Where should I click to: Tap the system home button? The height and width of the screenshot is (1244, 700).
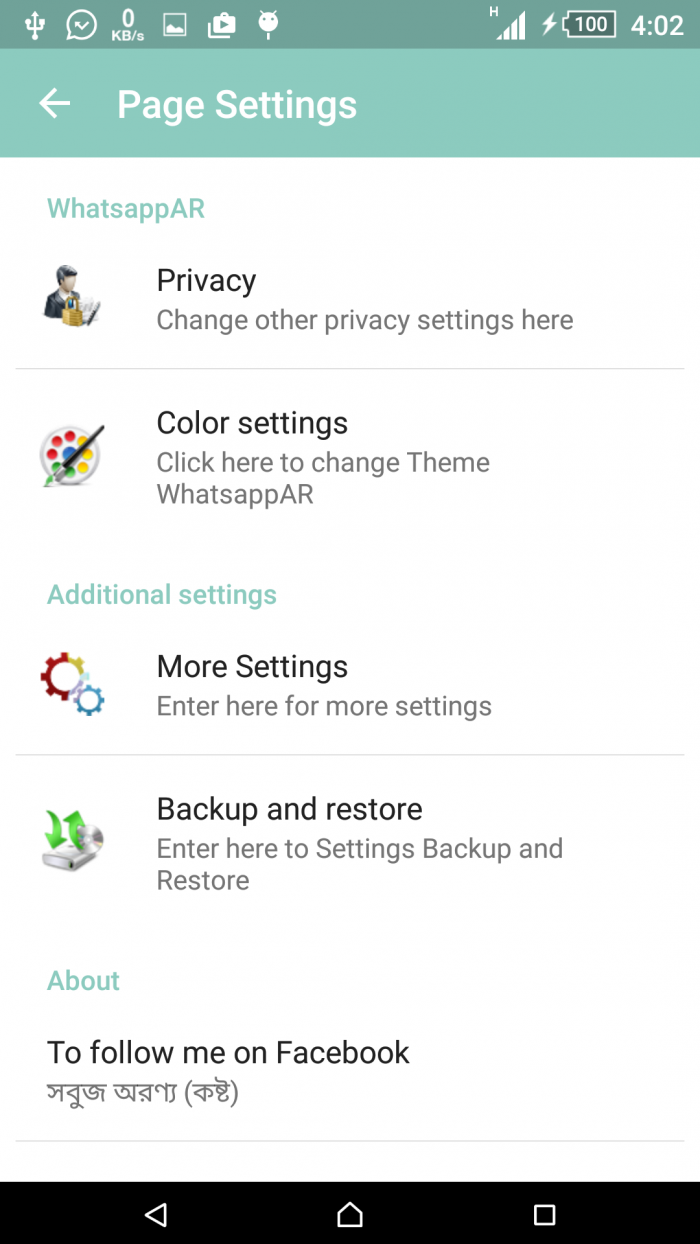click(349, 1214)
